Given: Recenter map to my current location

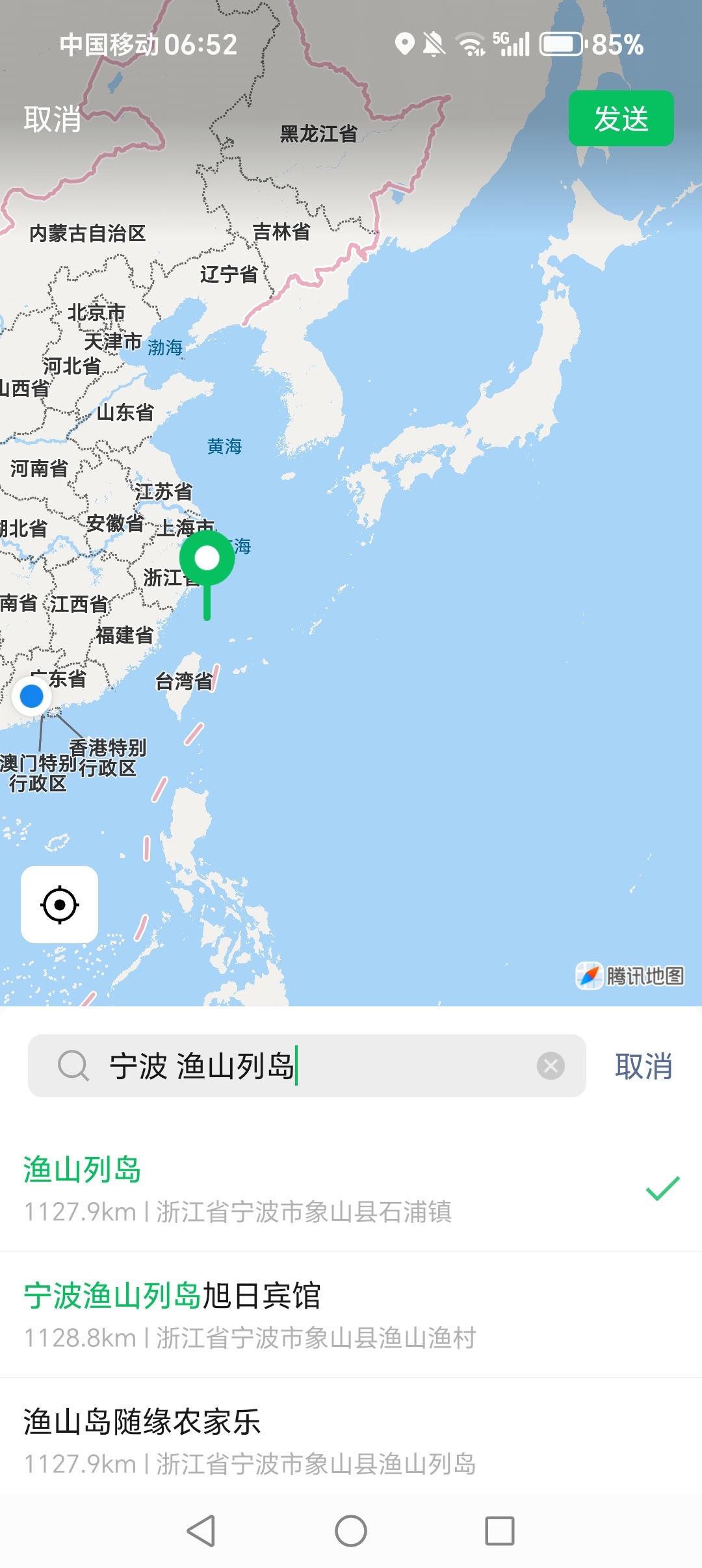Looking at the screenshot, I should coord(60,904).
